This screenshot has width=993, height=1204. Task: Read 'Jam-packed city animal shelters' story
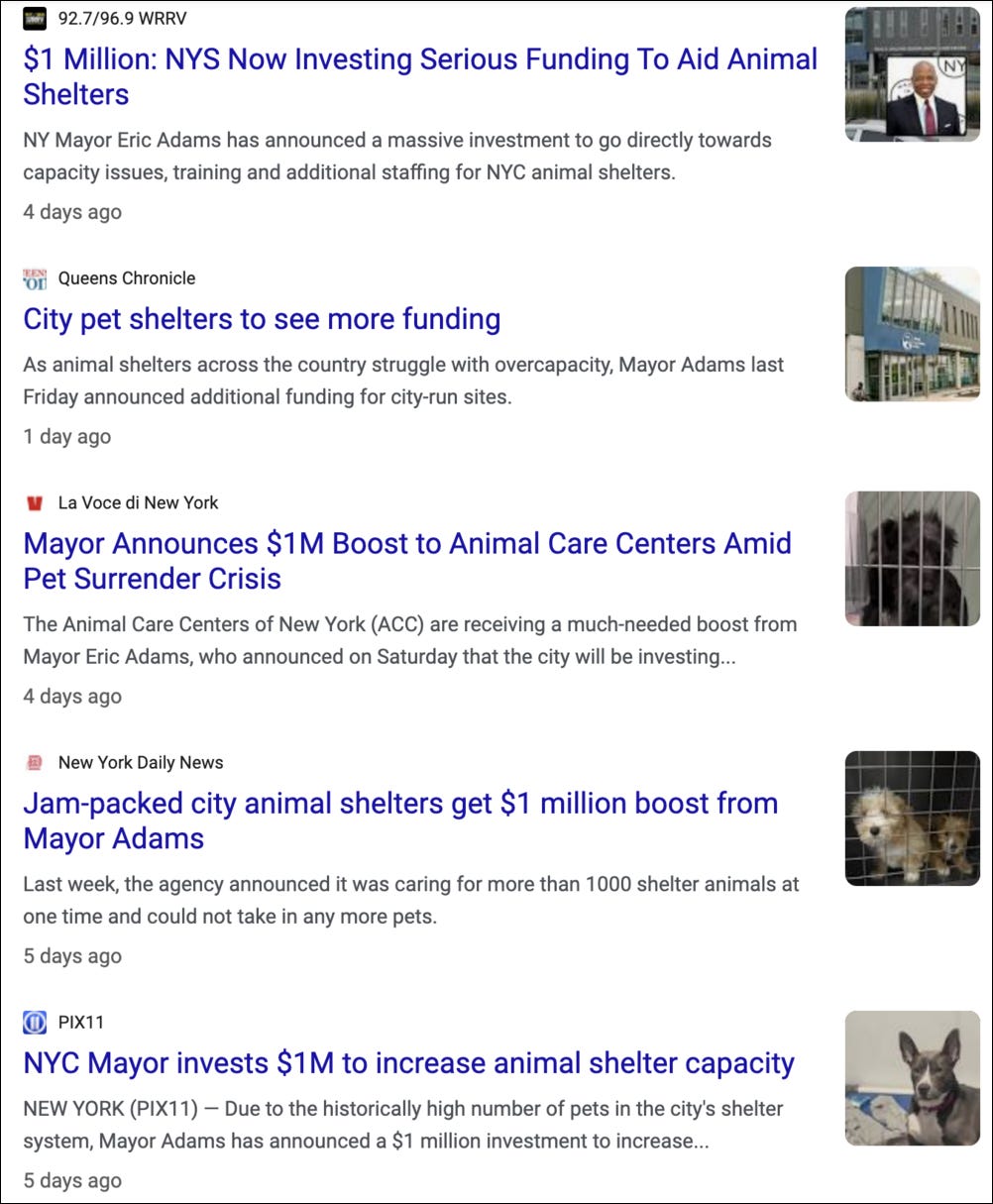(400, 804)
